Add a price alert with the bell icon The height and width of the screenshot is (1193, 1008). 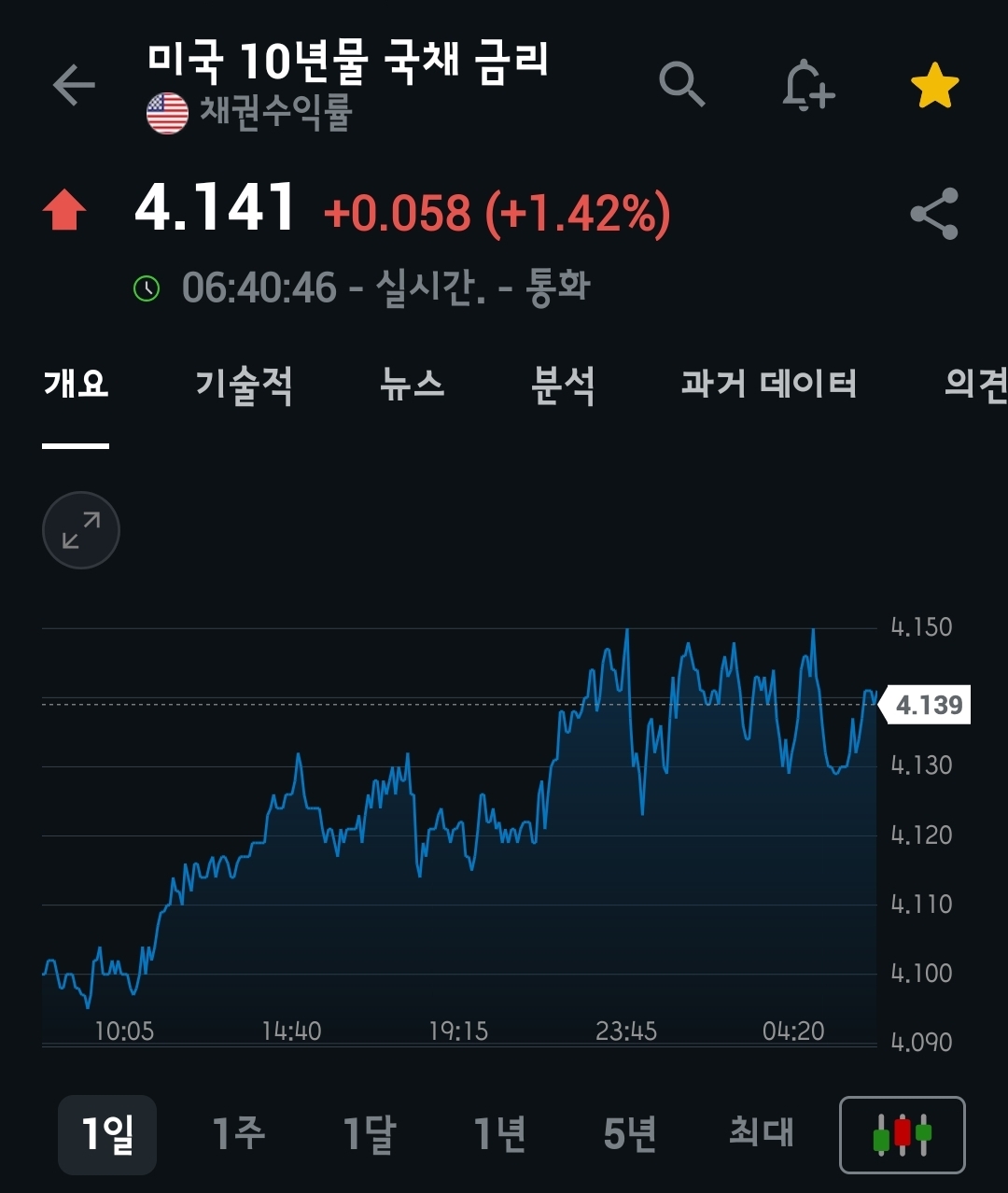tap(807, 87)
